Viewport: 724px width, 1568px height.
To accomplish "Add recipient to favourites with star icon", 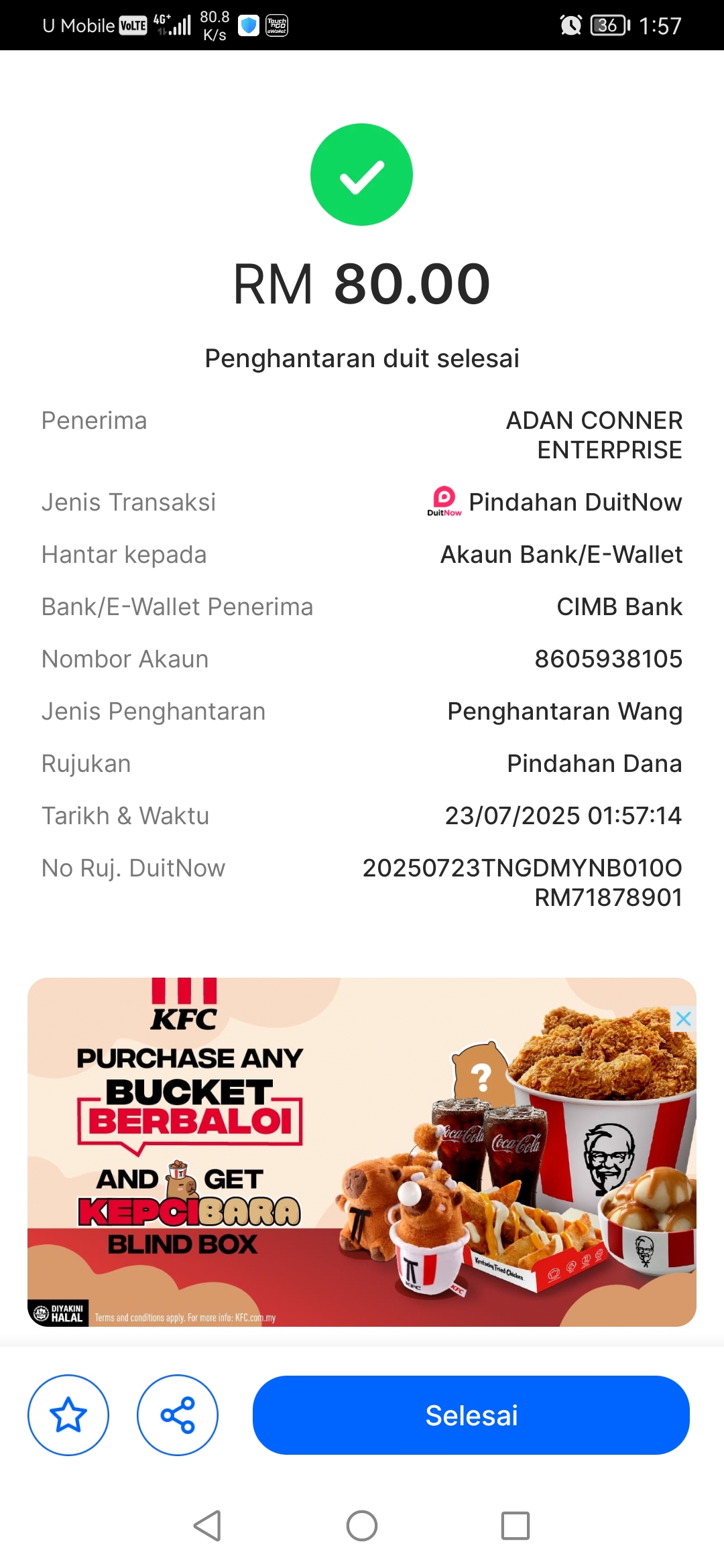I will point(68,1415).
